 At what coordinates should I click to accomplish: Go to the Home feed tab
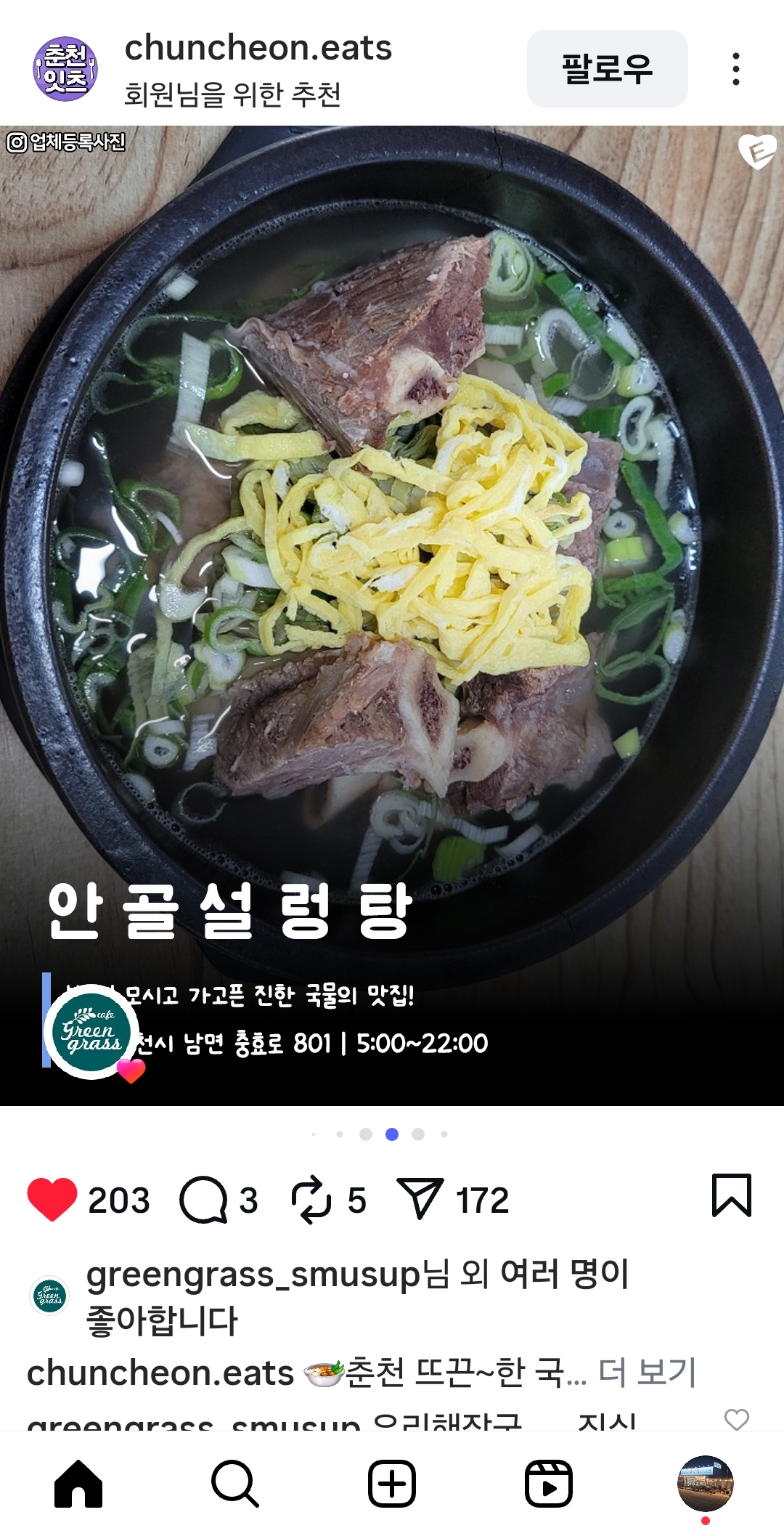[78, 1484]
